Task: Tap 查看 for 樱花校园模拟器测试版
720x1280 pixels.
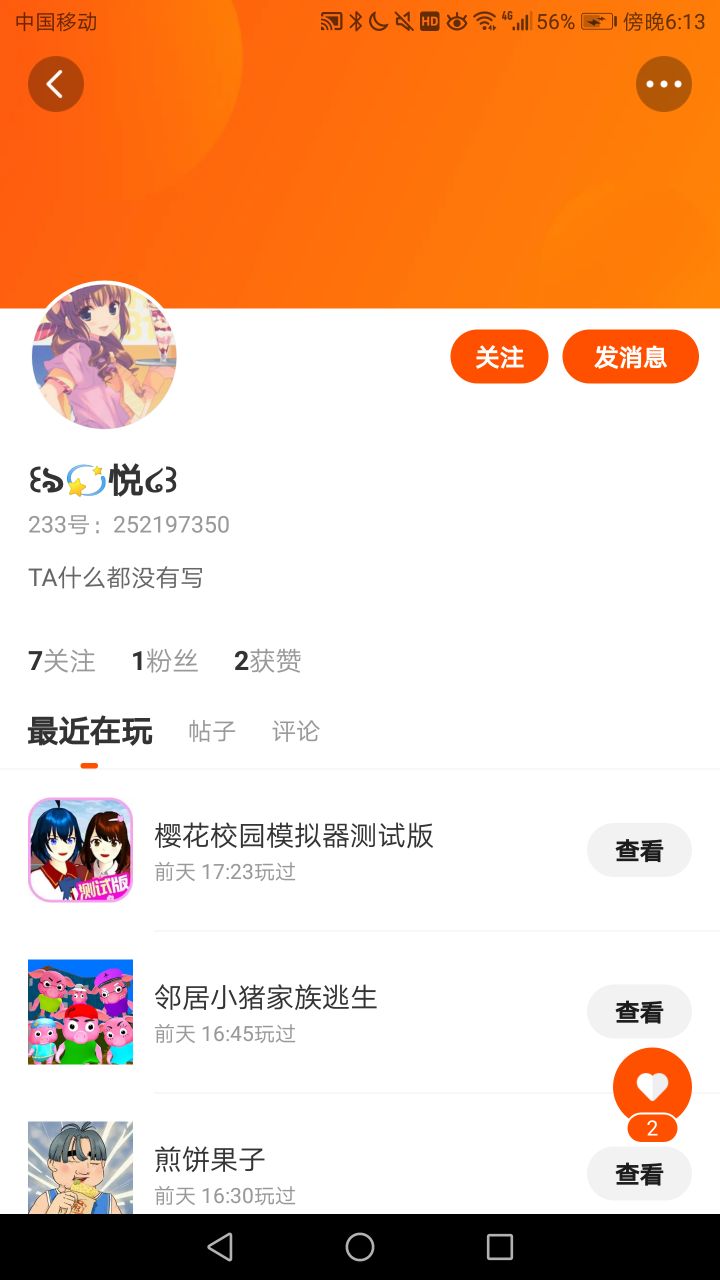Action: click(x=639, y=850)
